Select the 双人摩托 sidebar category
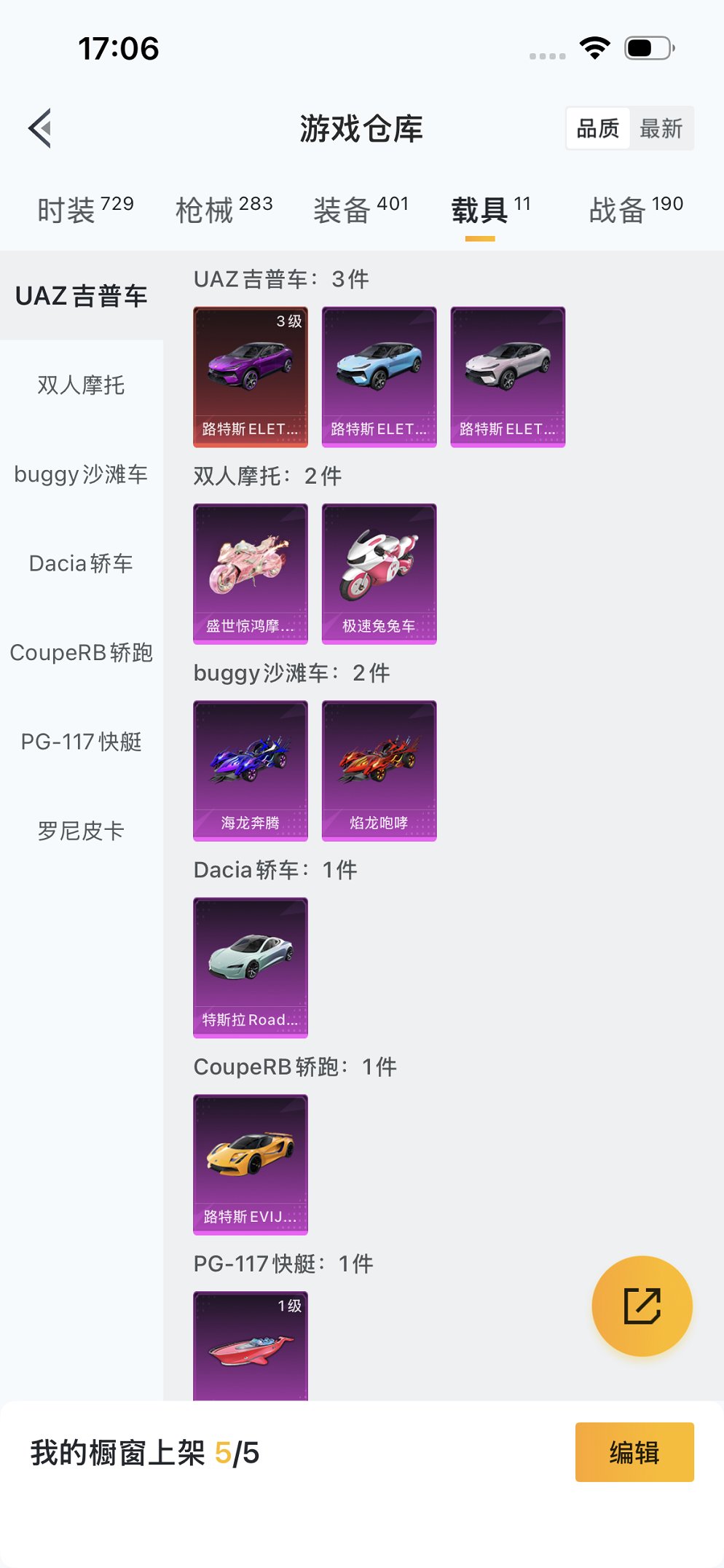 (x=81, y=386)
